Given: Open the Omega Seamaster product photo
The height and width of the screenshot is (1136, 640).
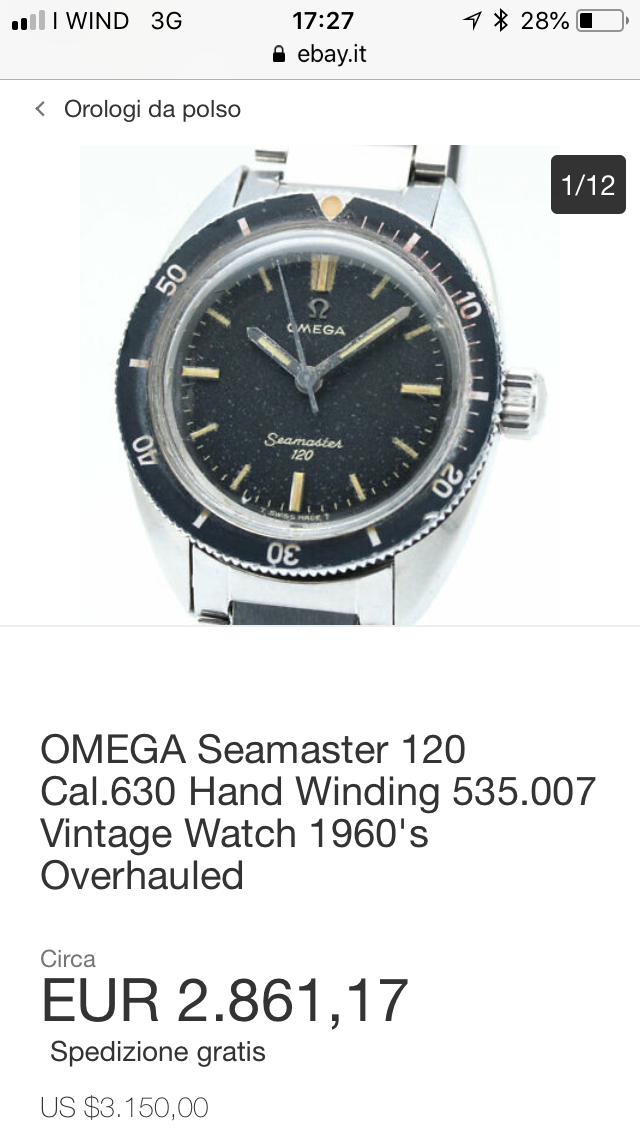Looking at the screenshot, I should point(320,385).
